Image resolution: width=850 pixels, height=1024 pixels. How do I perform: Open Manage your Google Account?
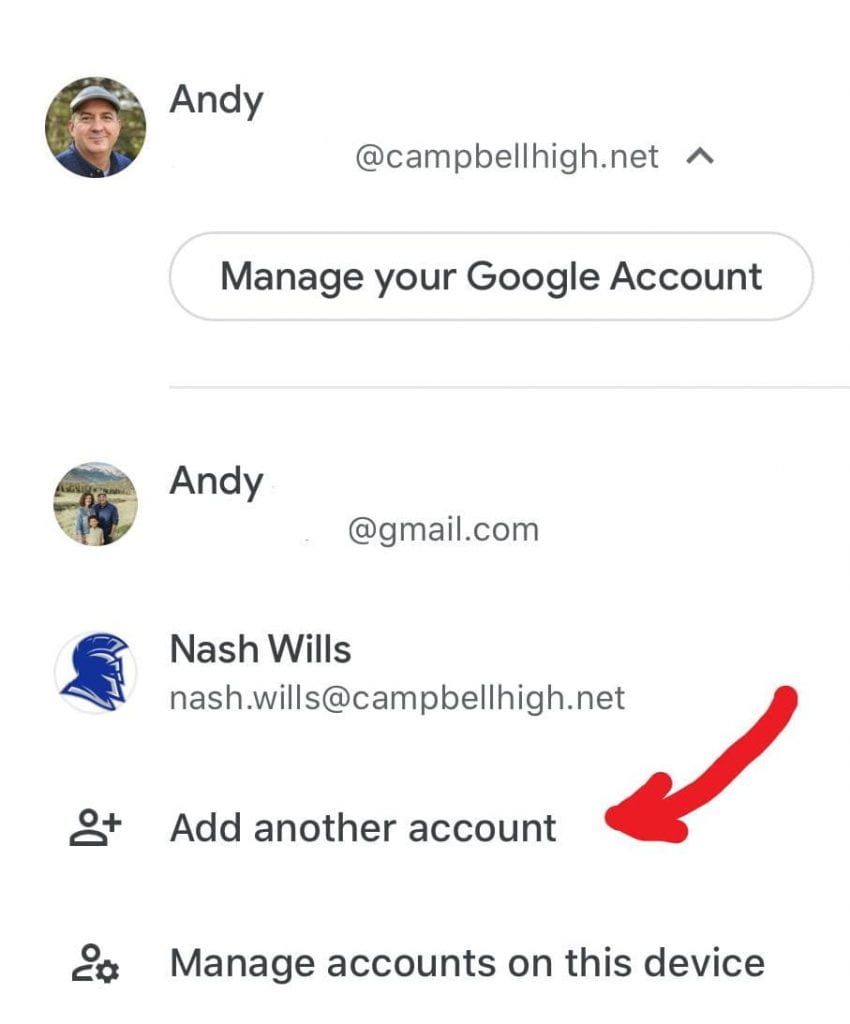490,276
